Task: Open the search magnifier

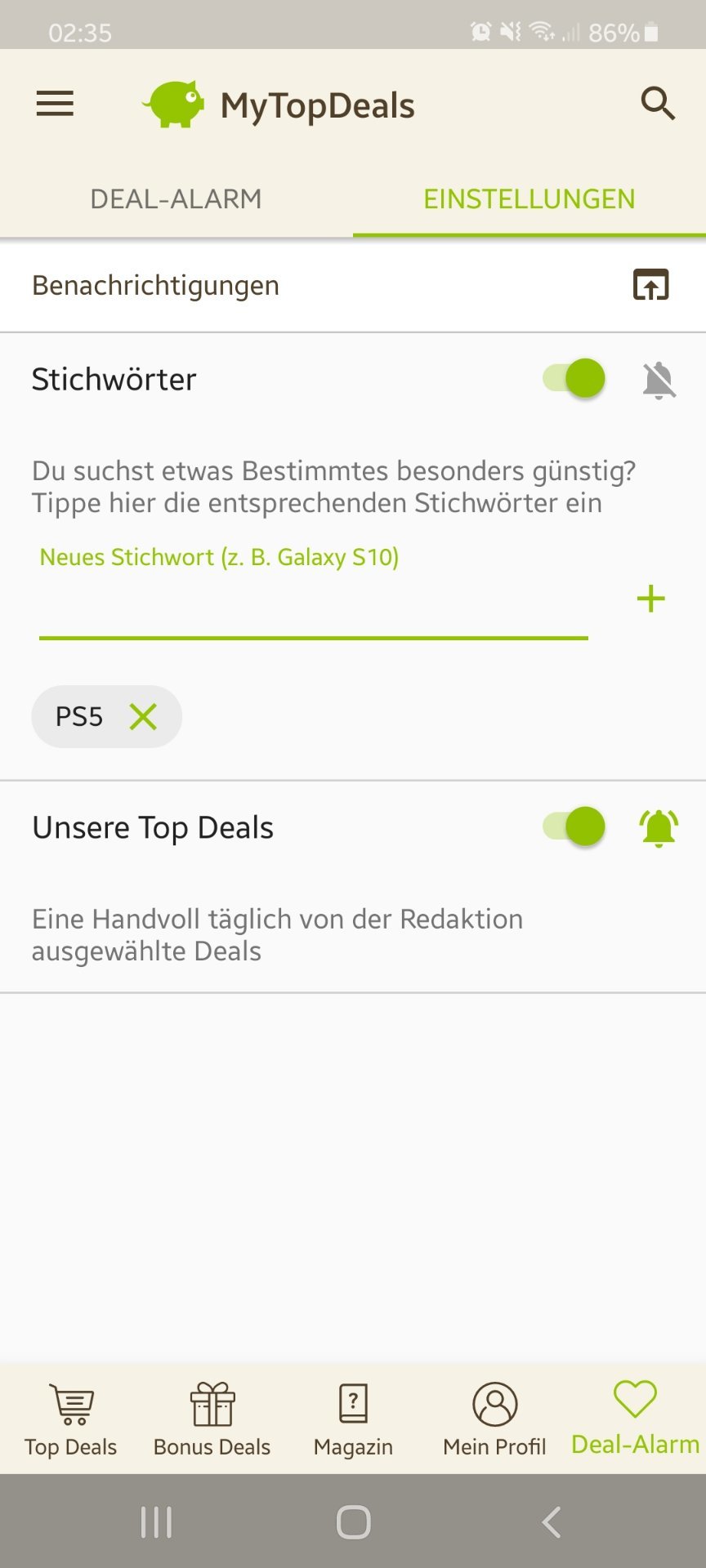Action: (x=658, y=104)
